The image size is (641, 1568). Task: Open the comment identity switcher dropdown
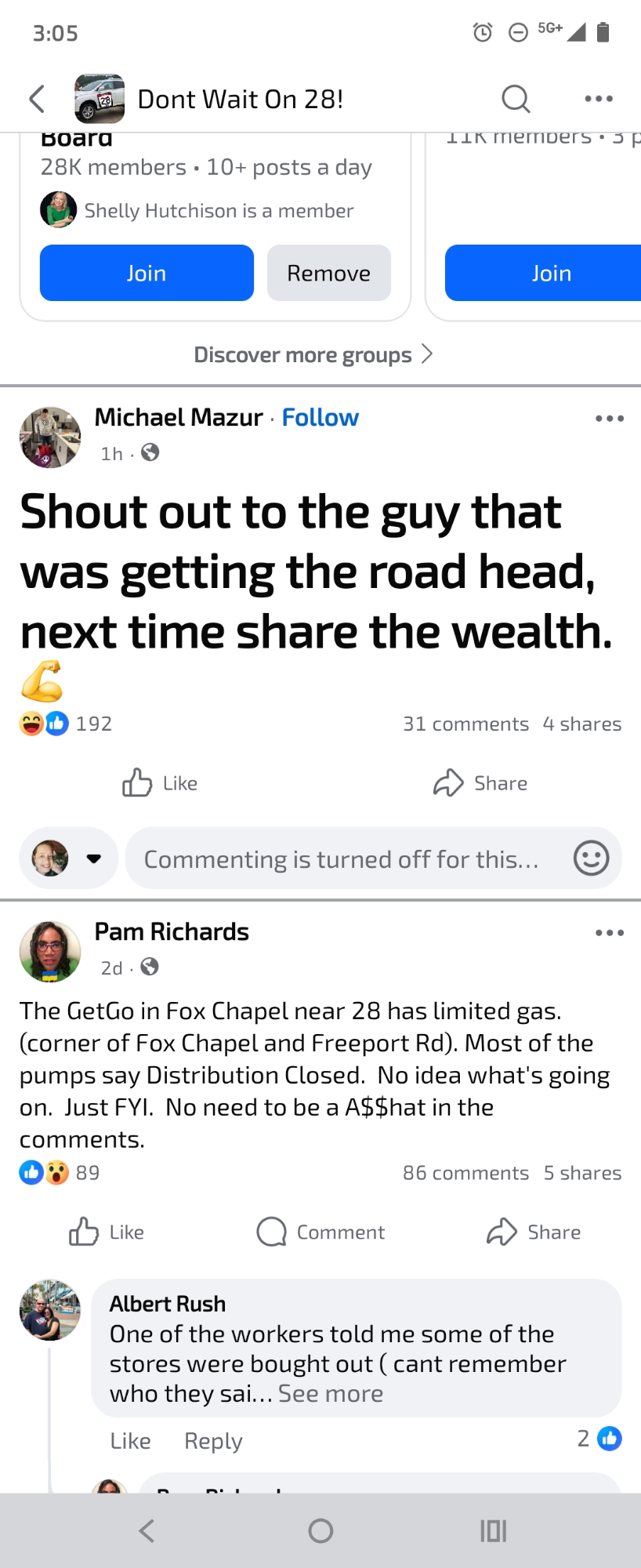[93, 858]
